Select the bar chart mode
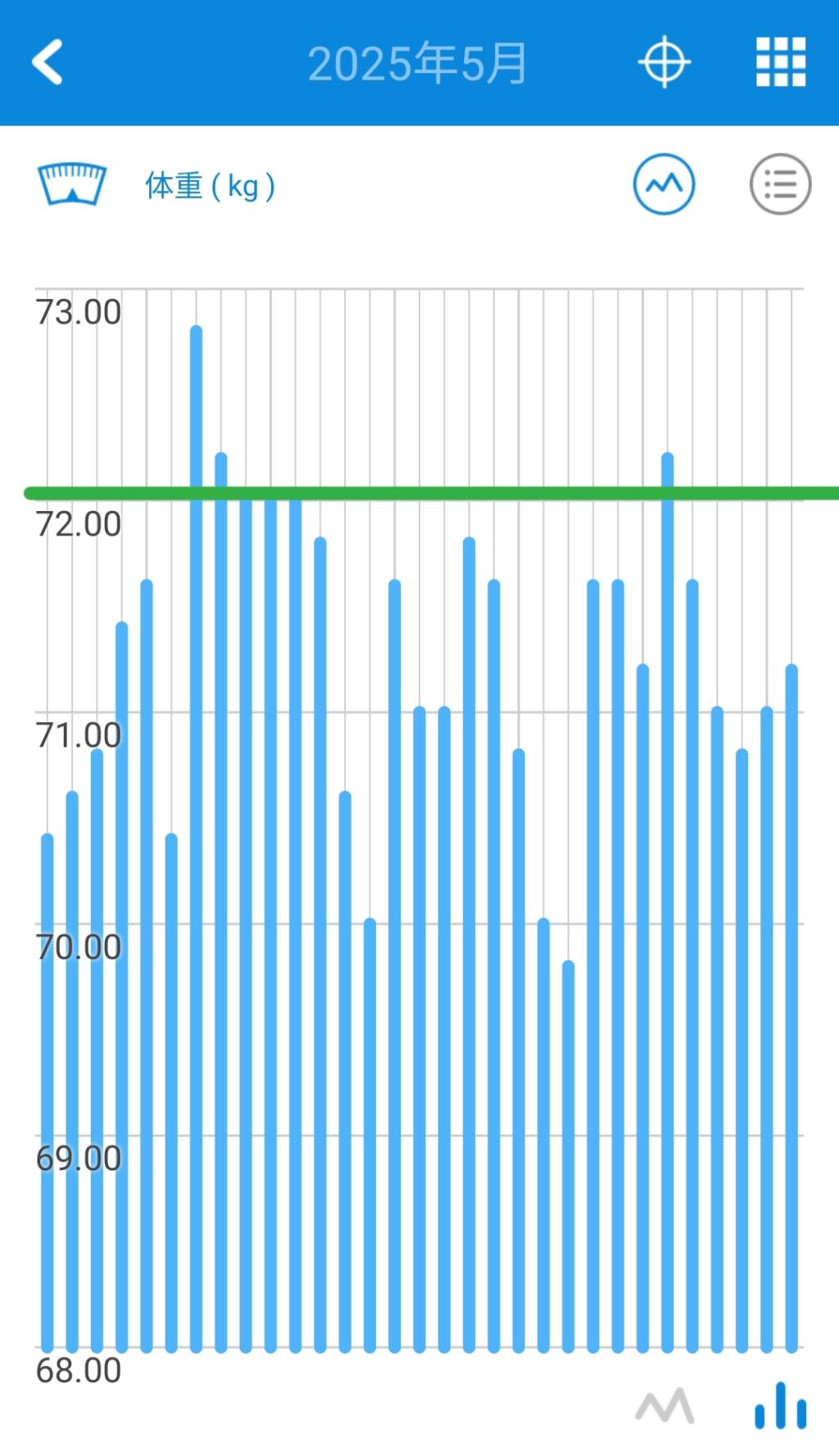Screen dimensions: 839x1456 780,1405
